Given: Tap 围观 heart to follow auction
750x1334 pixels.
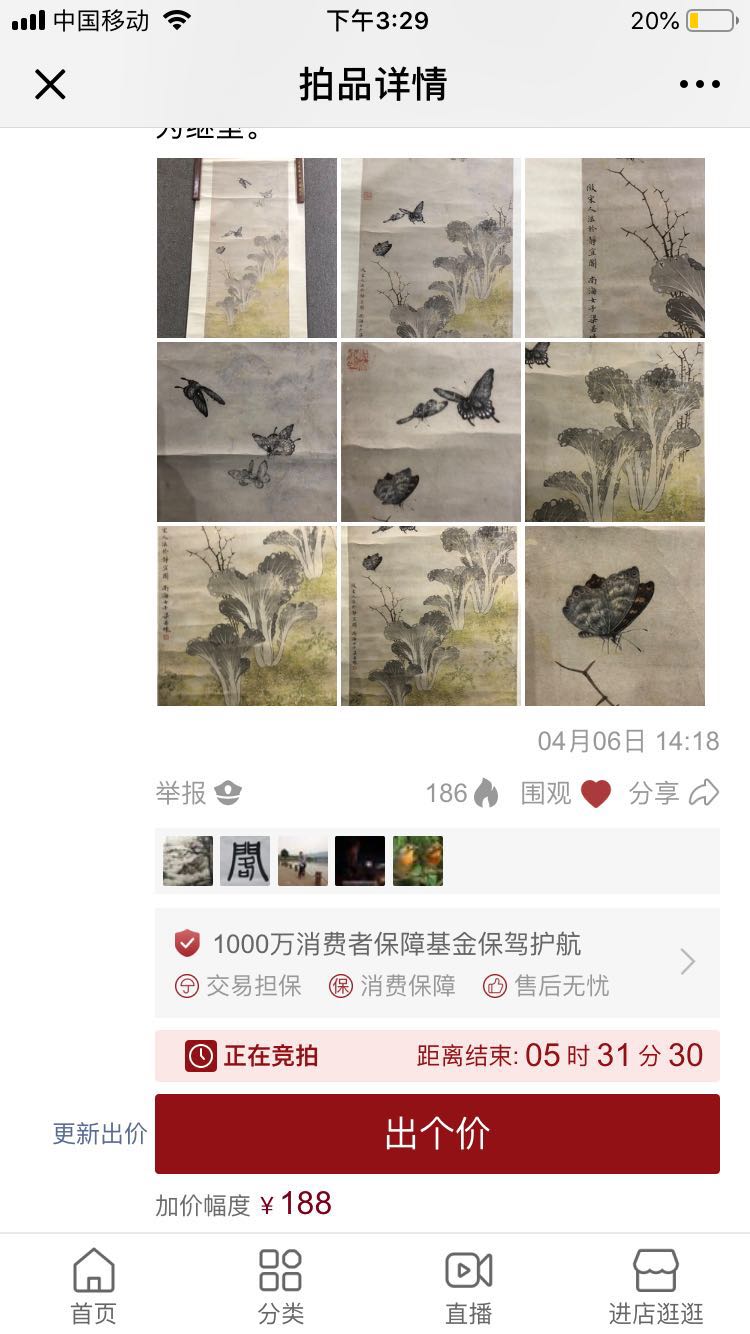Looking at the screenshot, I should [566, 793].
